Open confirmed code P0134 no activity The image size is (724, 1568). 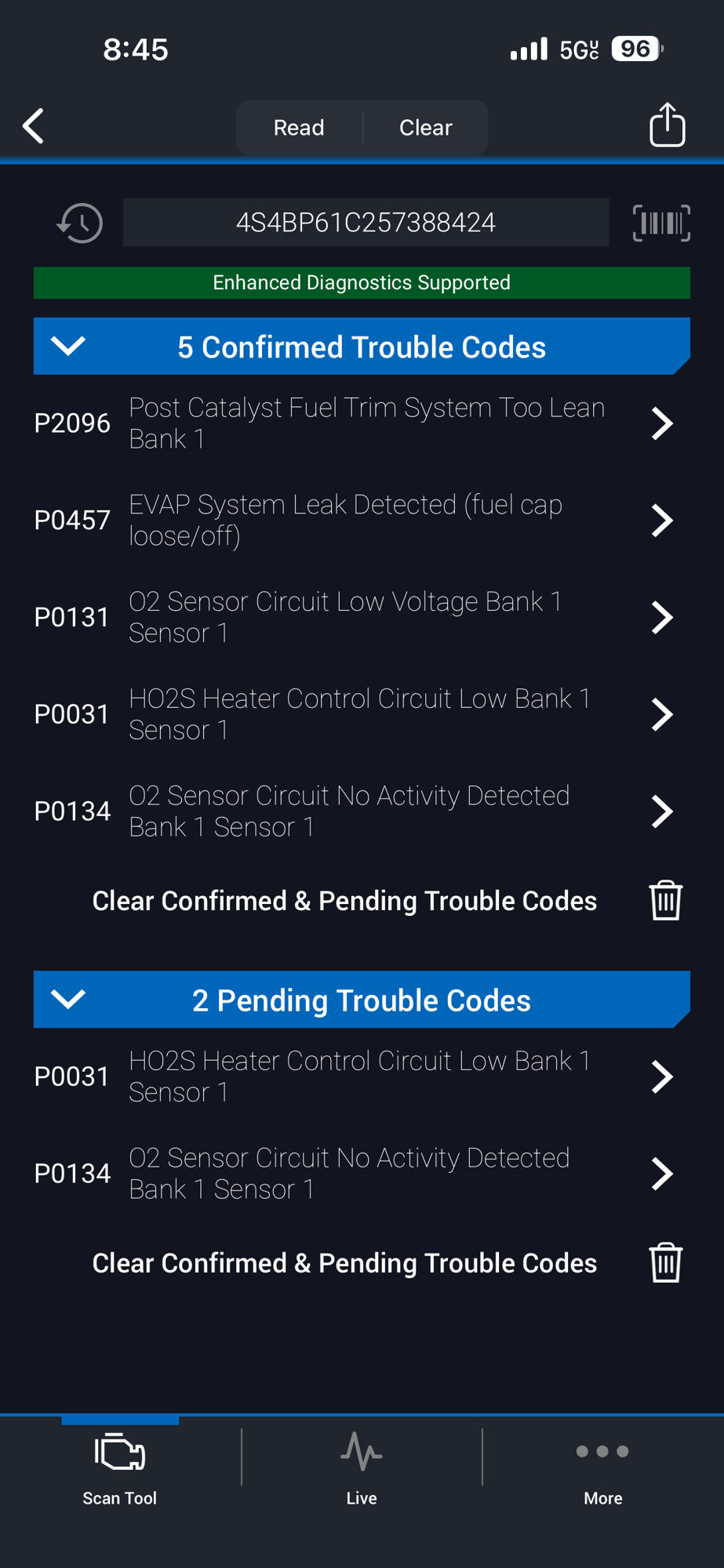pyautogui.click(x=362, y=811)
